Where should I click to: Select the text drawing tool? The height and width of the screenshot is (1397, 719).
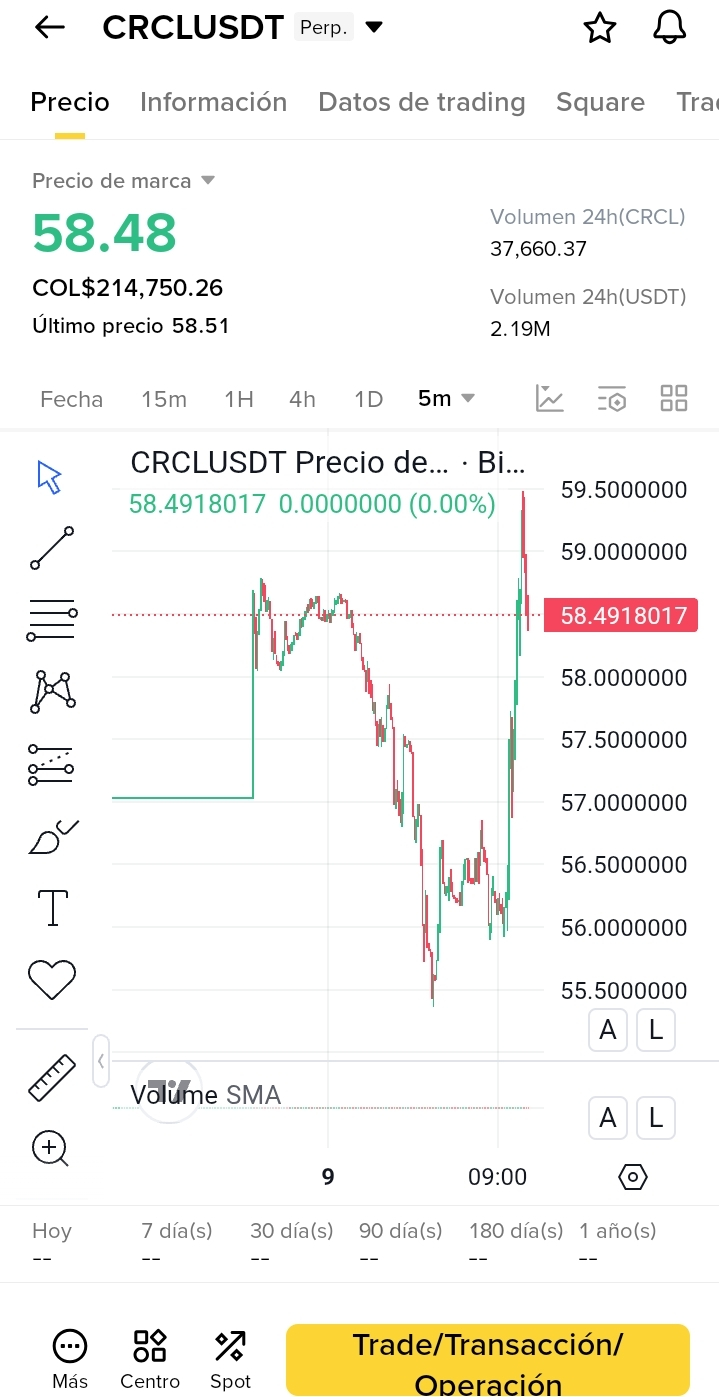click(x=52, y=907)
